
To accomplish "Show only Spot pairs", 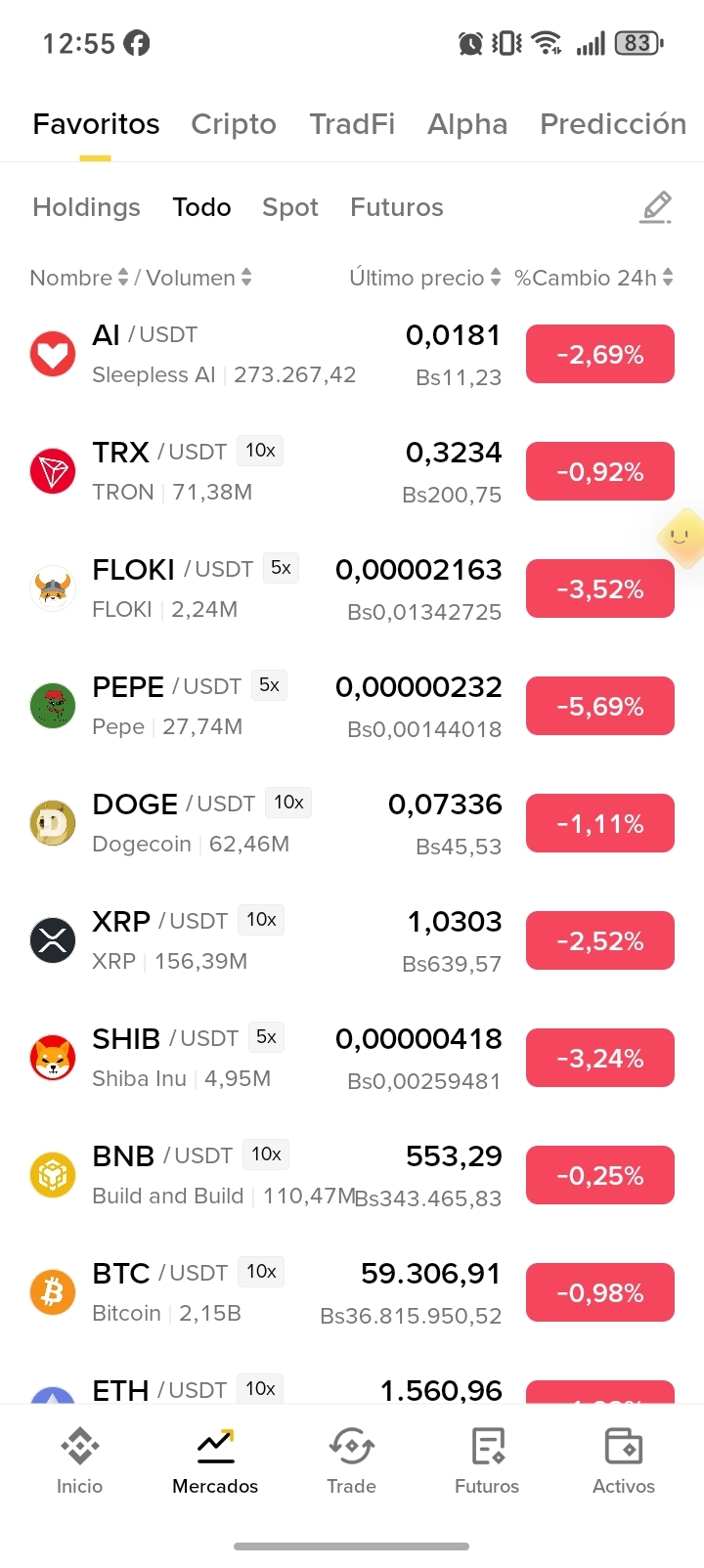I will coord(290,207).
